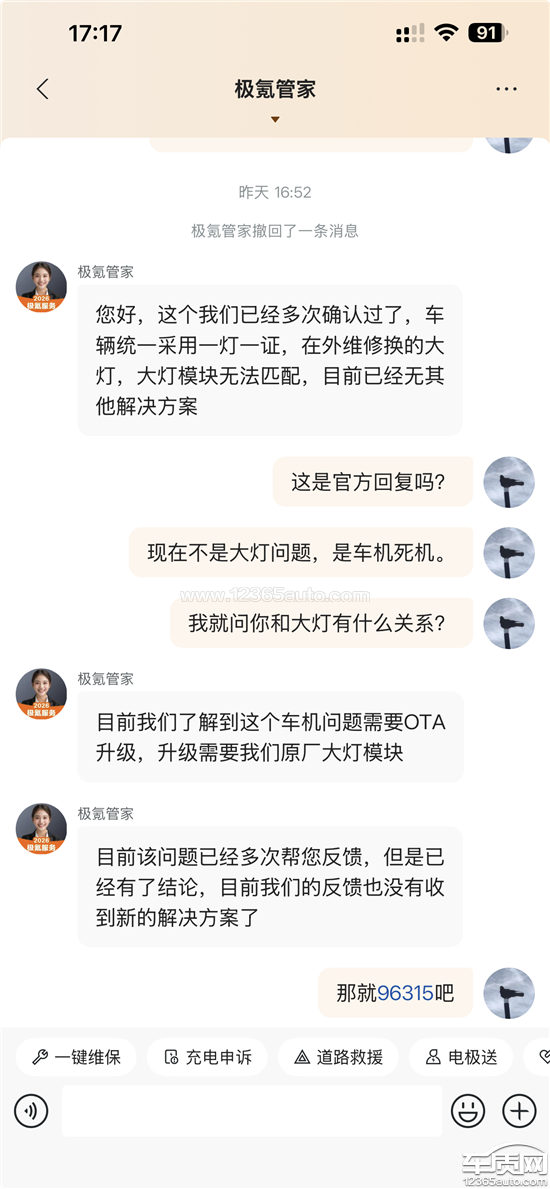Choose the 电极送 shortcut
The image size is (550, 1189).
[461, 1057]
